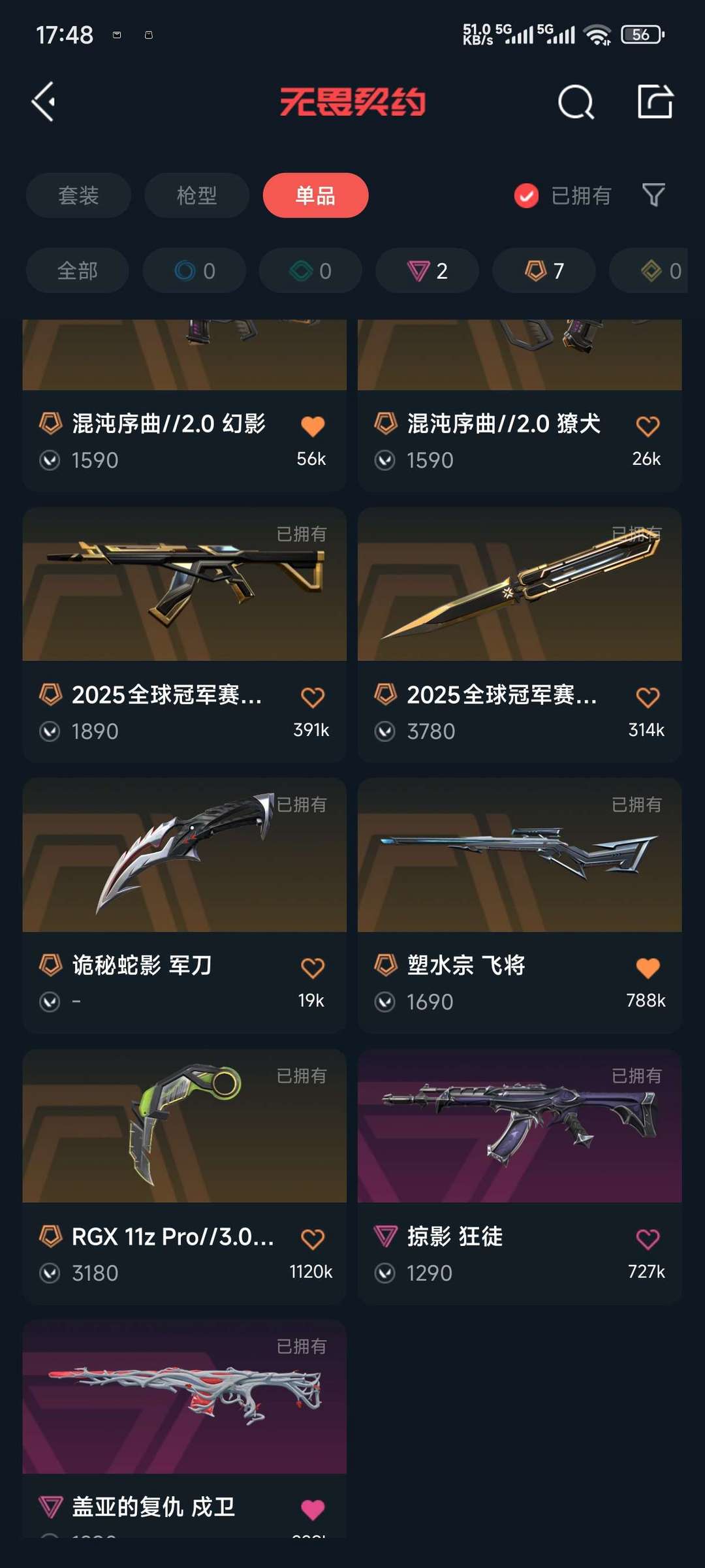
Task: Like the 混沌序曲//2.0 獠犬 skin
Action: pyautogui.click(x=648, y=426)
